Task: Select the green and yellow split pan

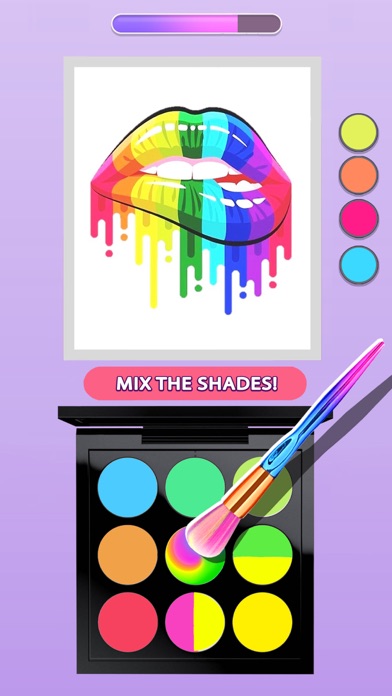Action: tap(262, 555)
